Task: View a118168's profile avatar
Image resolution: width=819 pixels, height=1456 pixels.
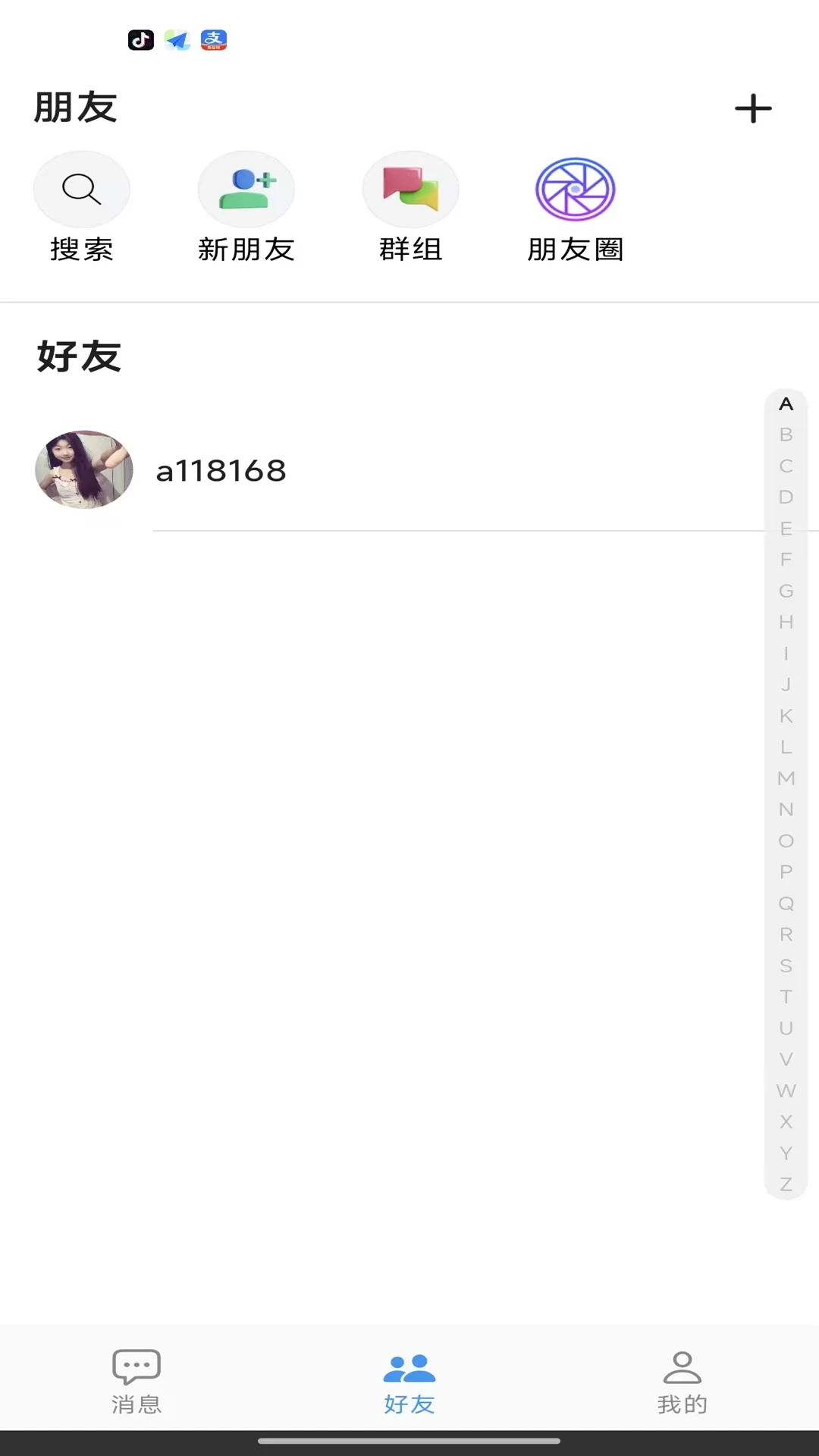Action: coord(83,469)
